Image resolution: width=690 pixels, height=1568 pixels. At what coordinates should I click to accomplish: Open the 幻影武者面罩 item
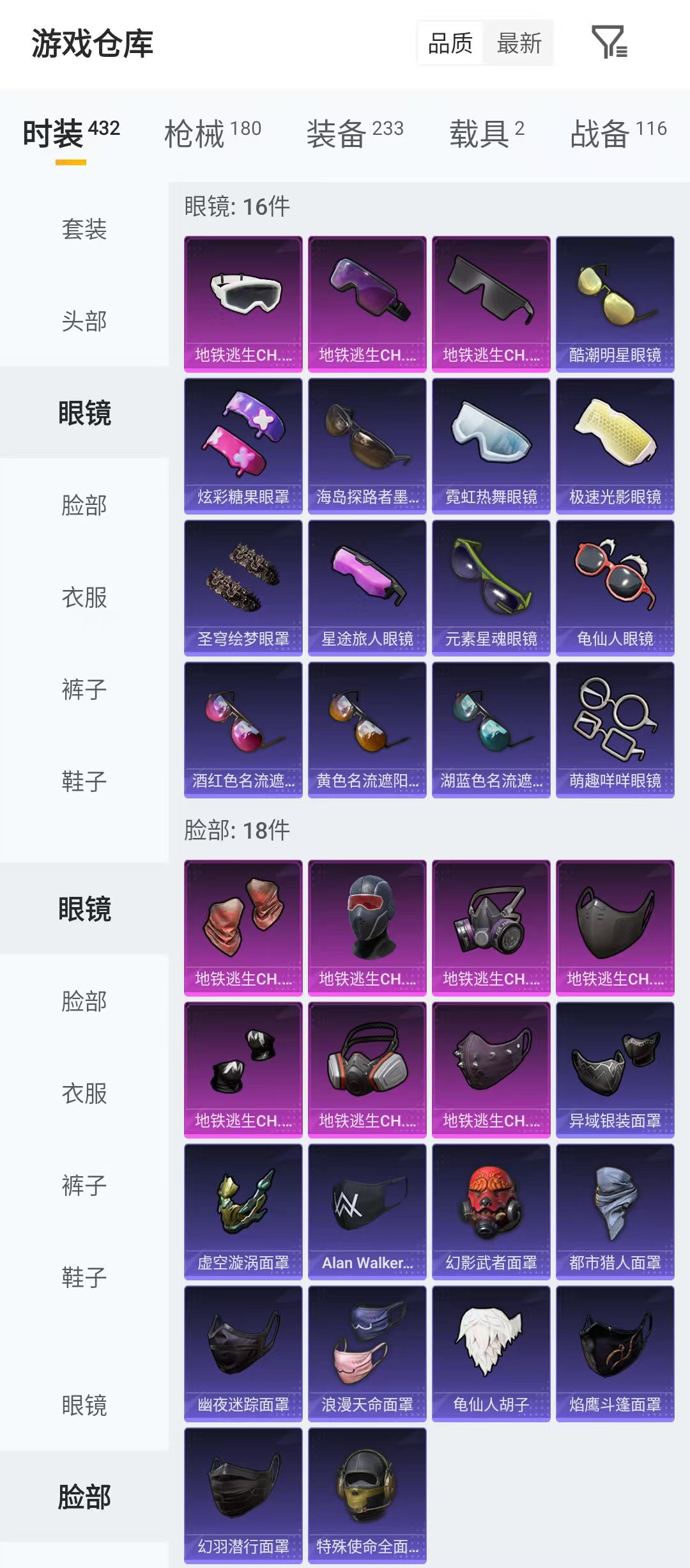click(x=491, y=1211)
